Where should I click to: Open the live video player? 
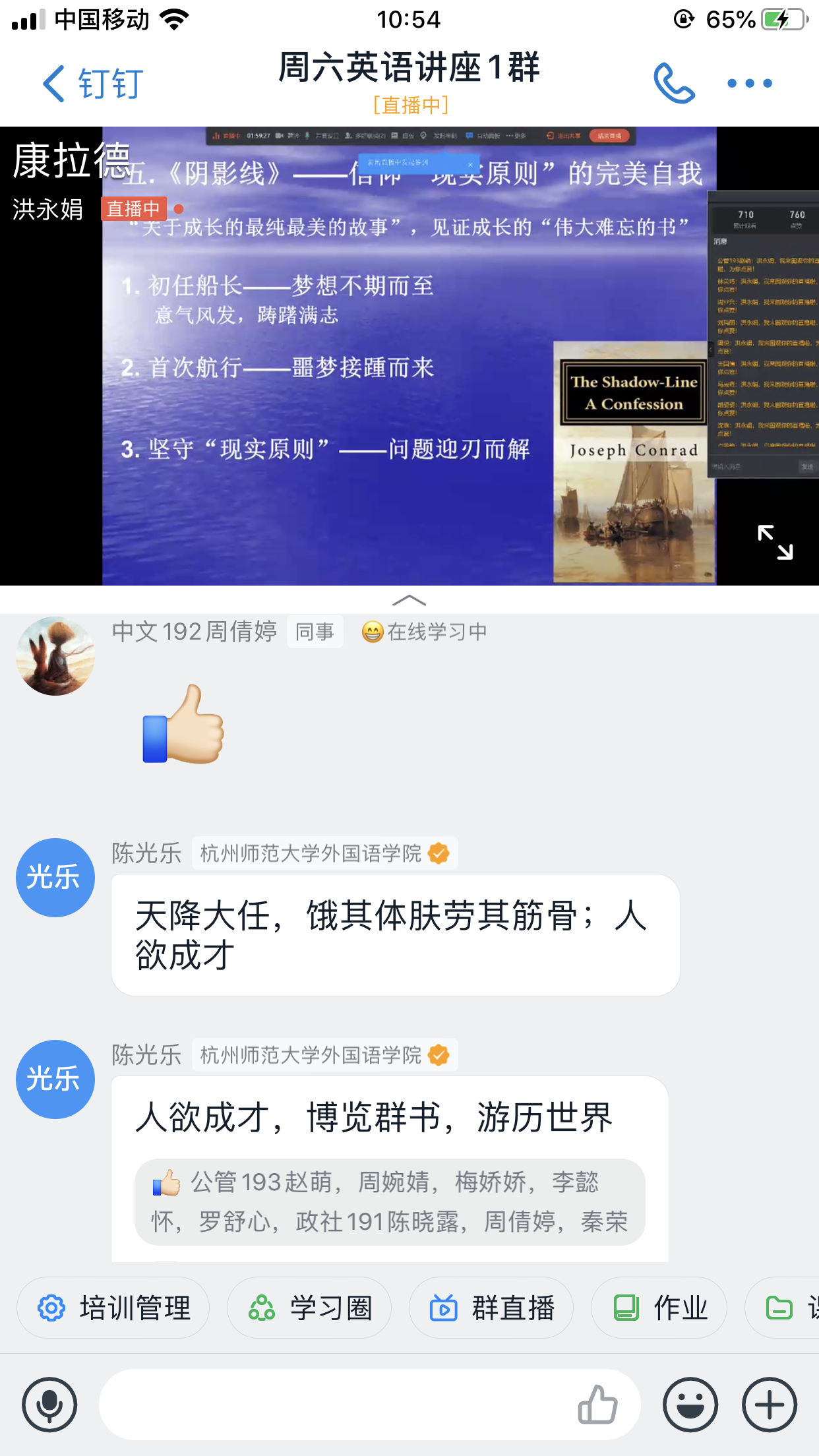point(409,356)
